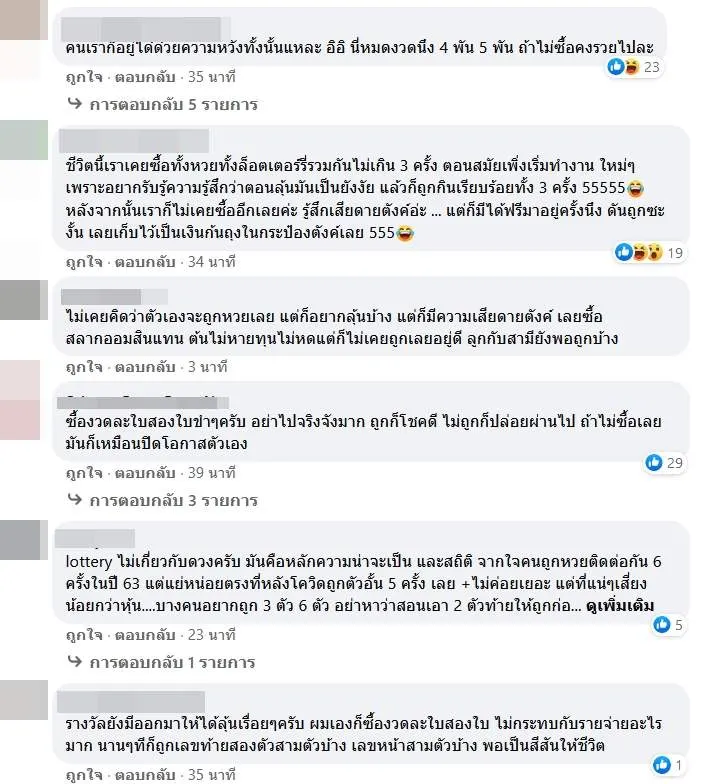View the 5 reactions on the lottery comment

point(666,625)
